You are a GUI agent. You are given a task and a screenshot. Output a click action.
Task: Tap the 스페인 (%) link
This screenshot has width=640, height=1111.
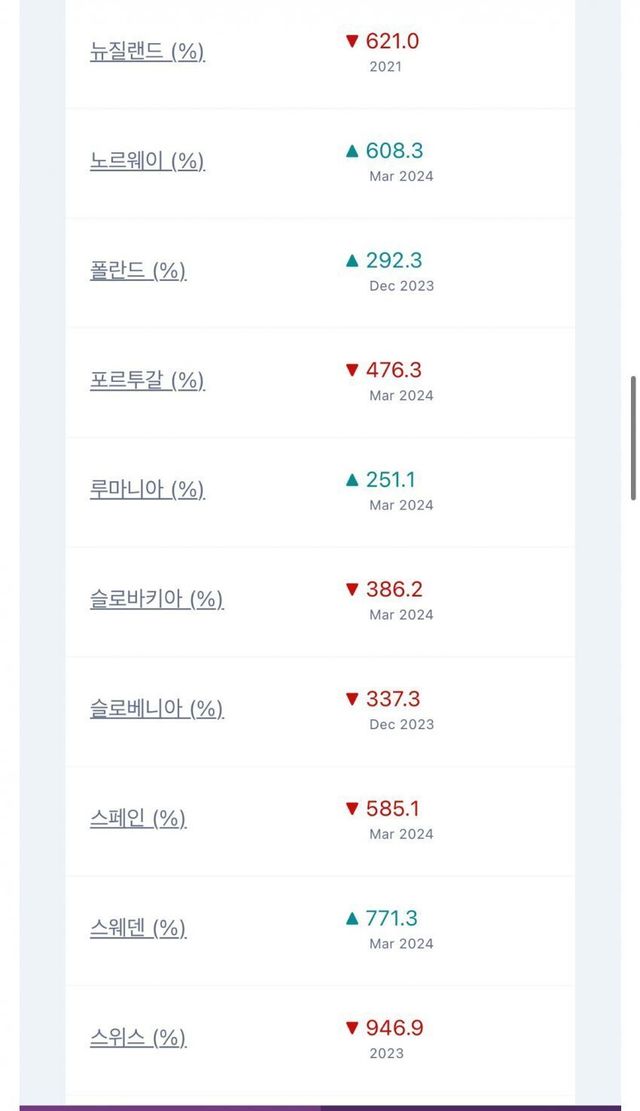click(x=138, y=819)
